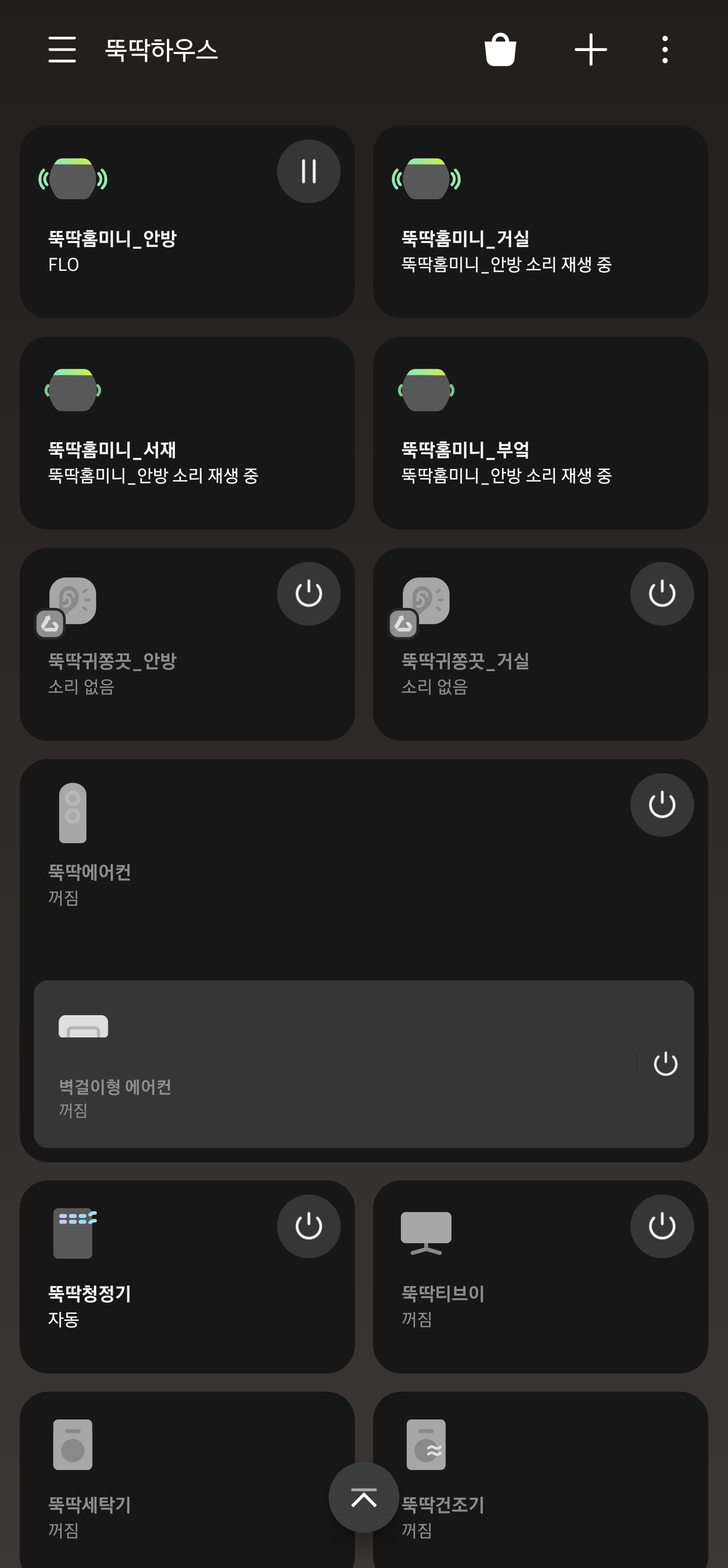This screenshot has height=1568, width=728.
Task: Toggle power for 뚝딱귀쫑끗_거실
Action: (x=662, y=593)
